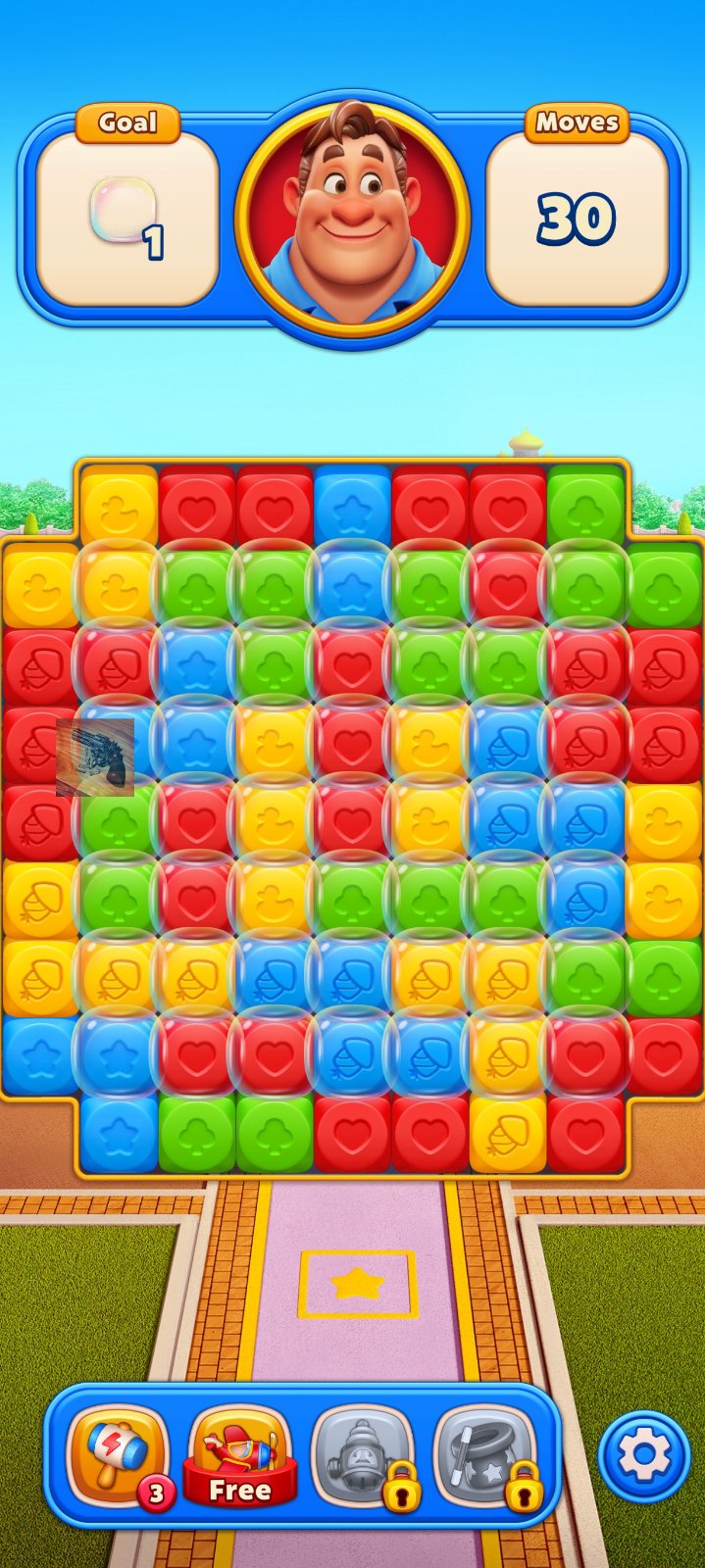Tap the yellow duck cube in the top row
Image resolution: width=705 pixels, height=1568 pixels.
(x=119, y=507)
